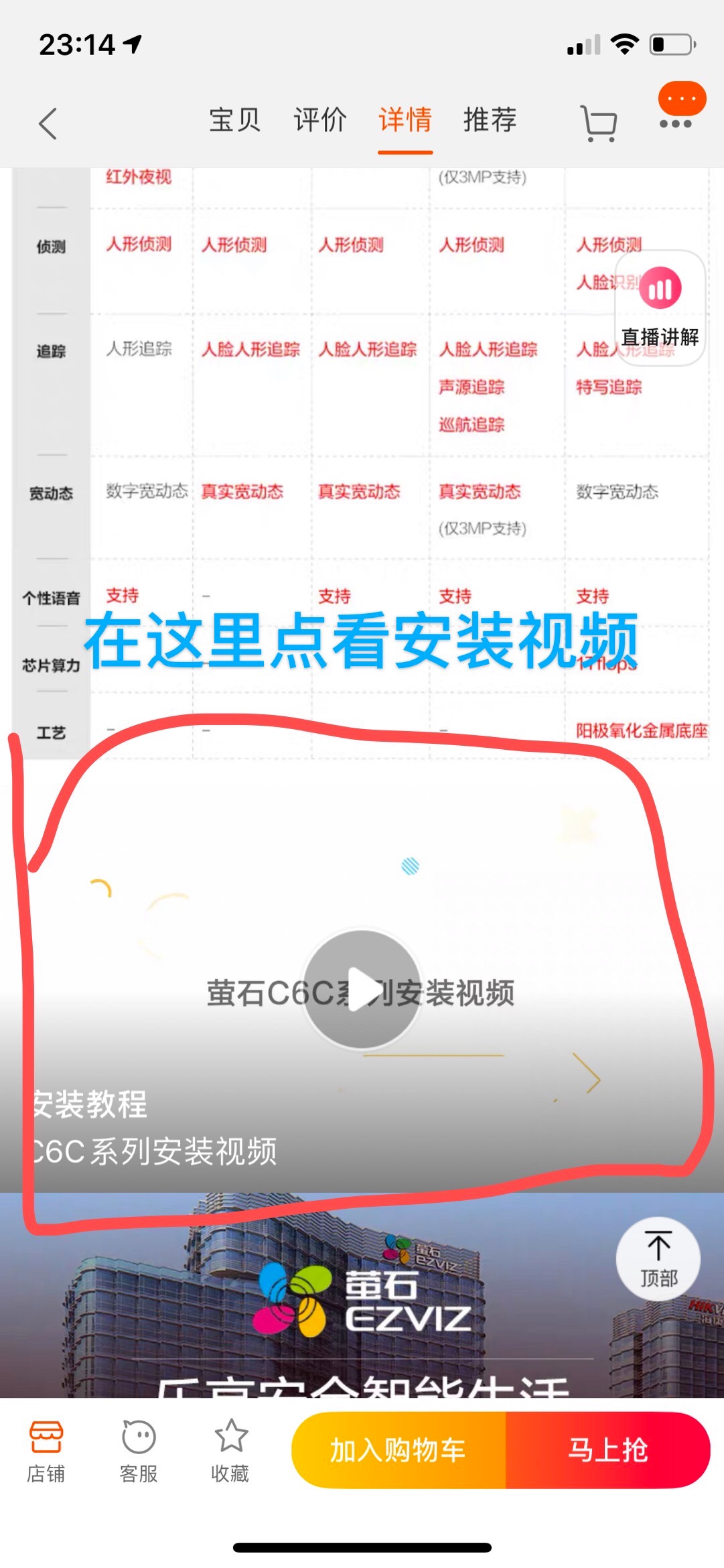Tap 加入购物车 to add to cart

tap(398, 1450)
